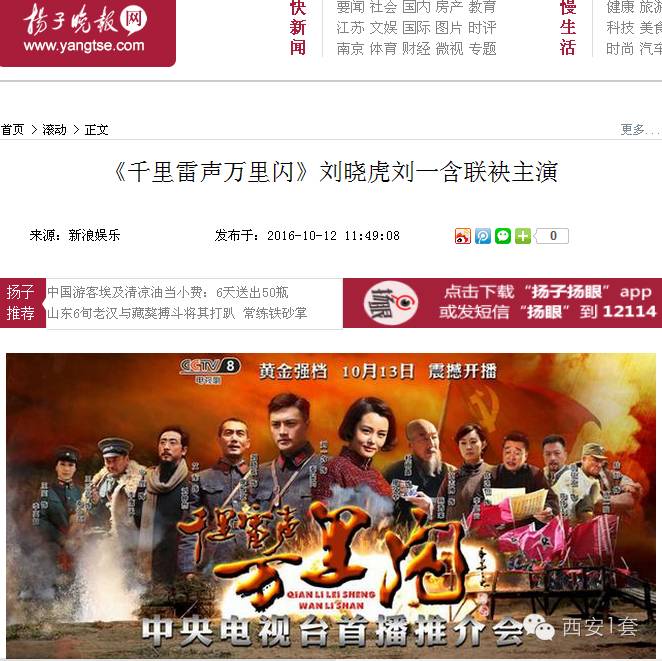Open the 滚动 breadcrumb link

click(x=54, y=130)
